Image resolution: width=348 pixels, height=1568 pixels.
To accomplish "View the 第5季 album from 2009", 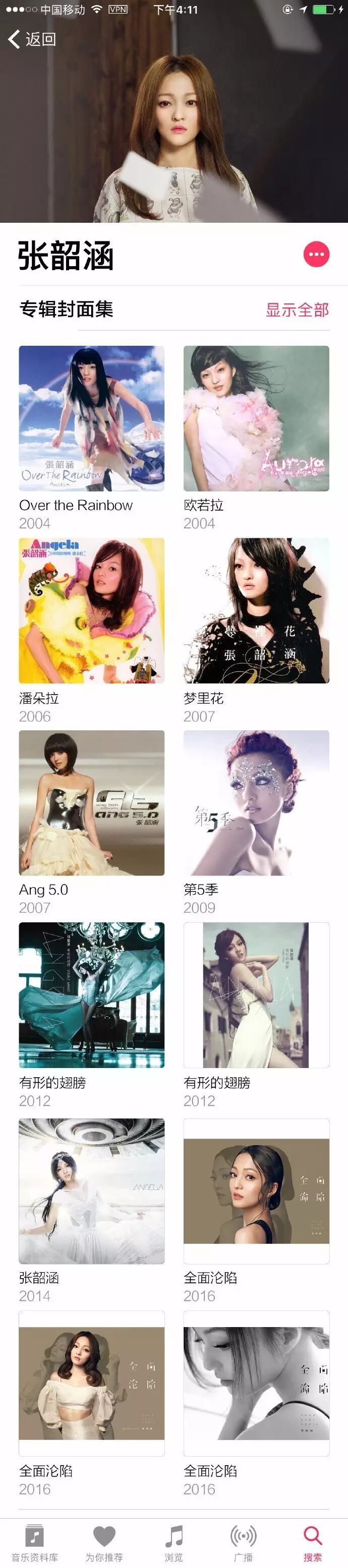I will (x=256, y=802).
